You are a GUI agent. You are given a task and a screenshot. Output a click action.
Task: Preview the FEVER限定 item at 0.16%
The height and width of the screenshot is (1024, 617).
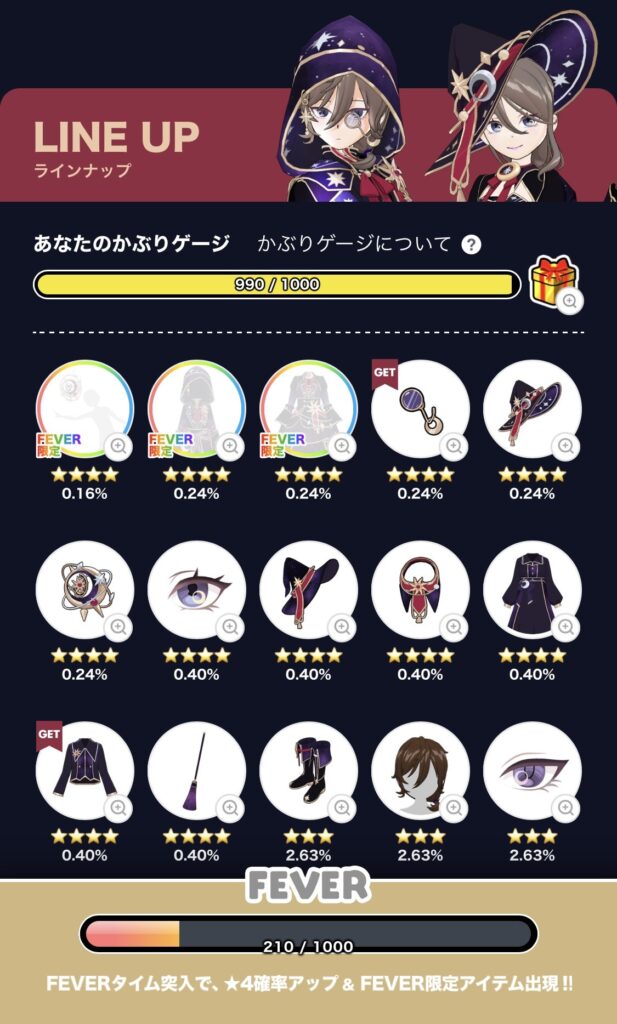119,445
